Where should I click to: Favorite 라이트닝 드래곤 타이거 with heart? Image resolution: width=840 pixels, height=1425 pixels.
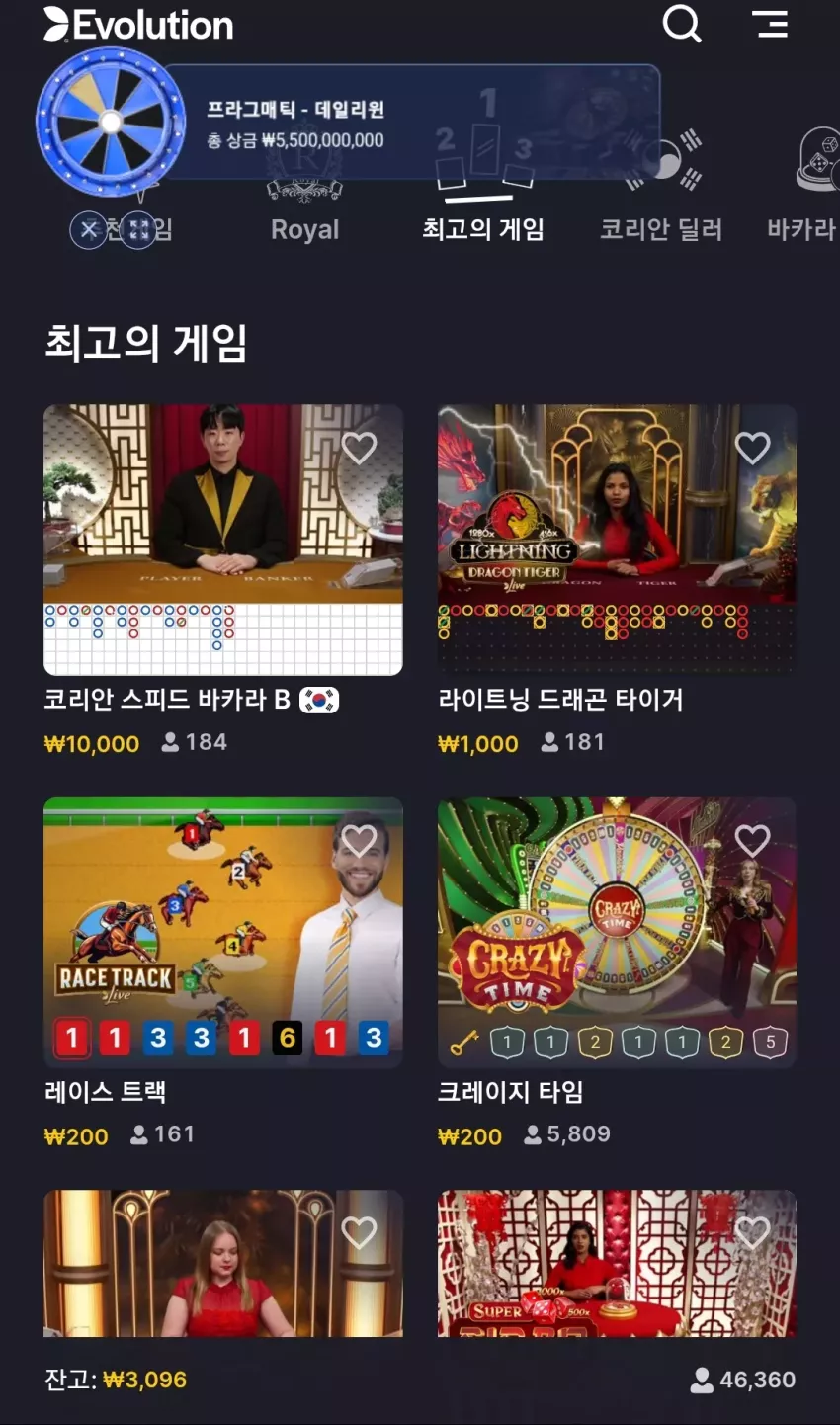pos(752,448)
